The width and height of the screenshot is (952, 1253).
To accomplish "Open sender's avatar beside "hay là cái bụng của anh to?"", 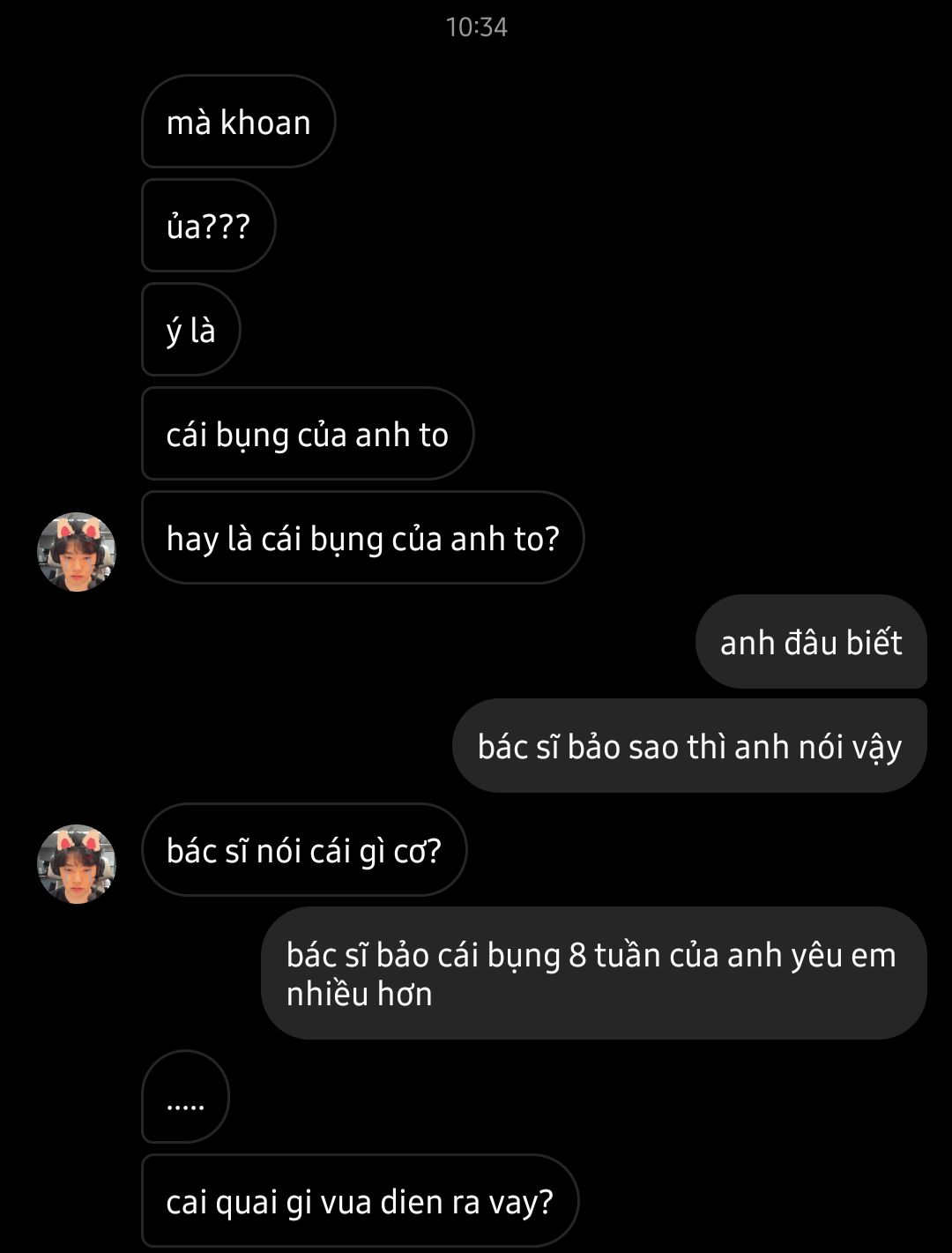I will point(77,552).
